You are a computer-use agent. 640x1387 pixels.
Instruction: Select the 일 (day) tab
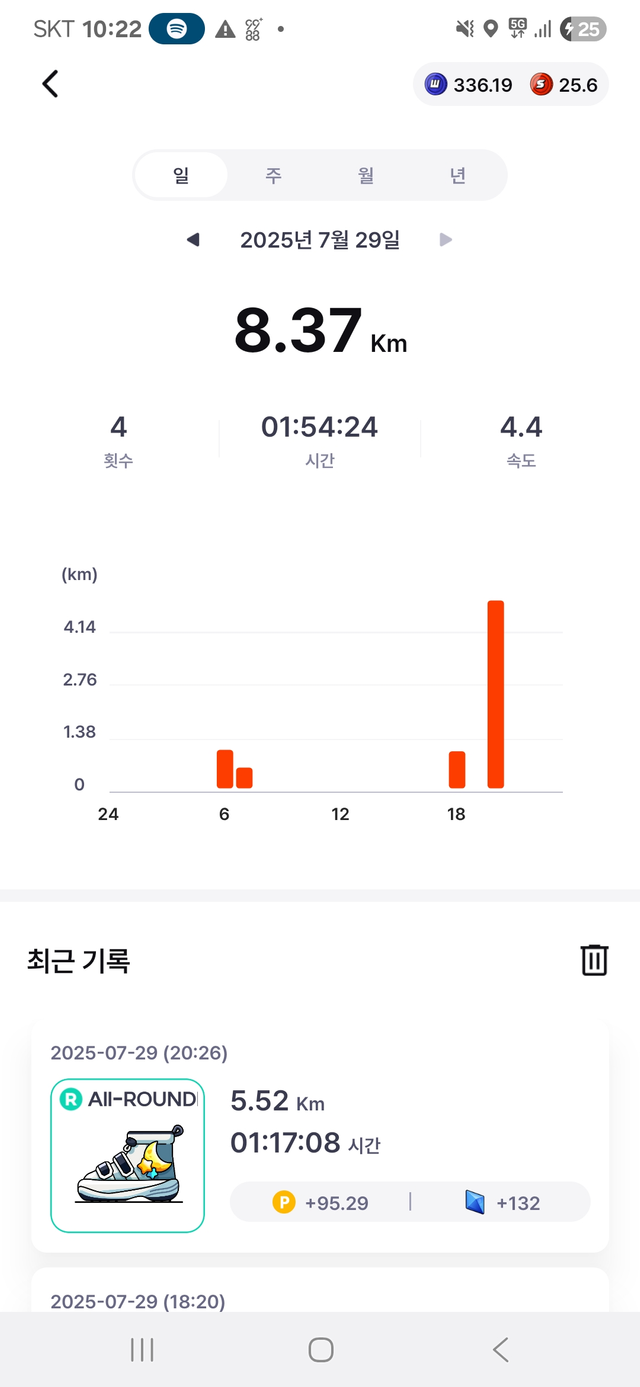pyautogui.click(x=181, y=176)
